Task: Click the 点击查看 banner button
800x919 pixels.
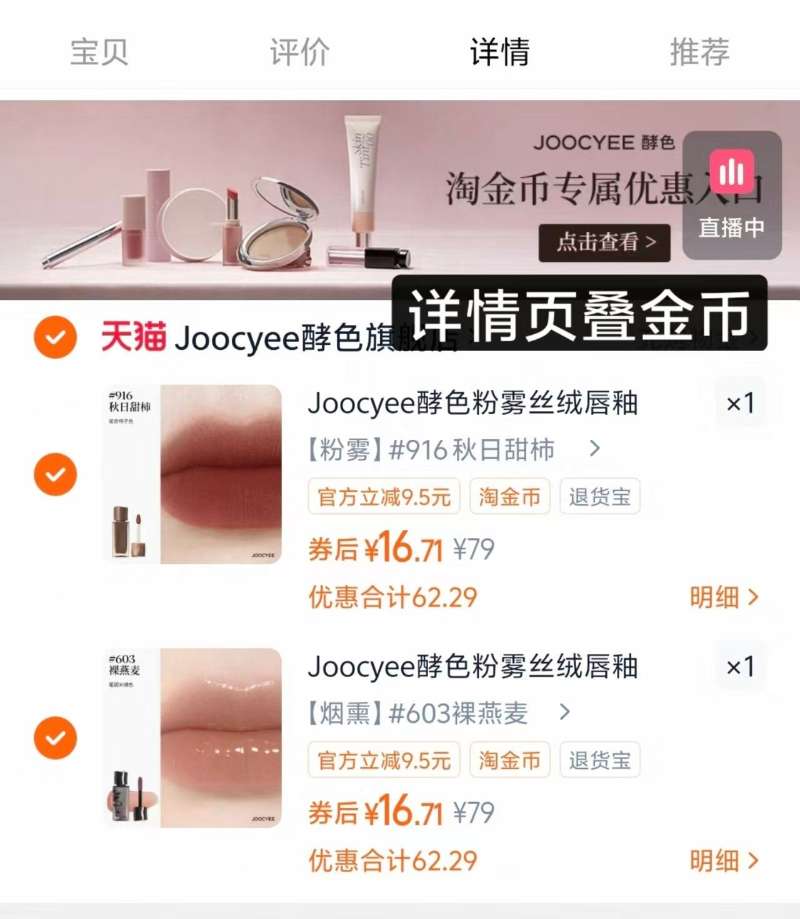Action: pos(604,242)
